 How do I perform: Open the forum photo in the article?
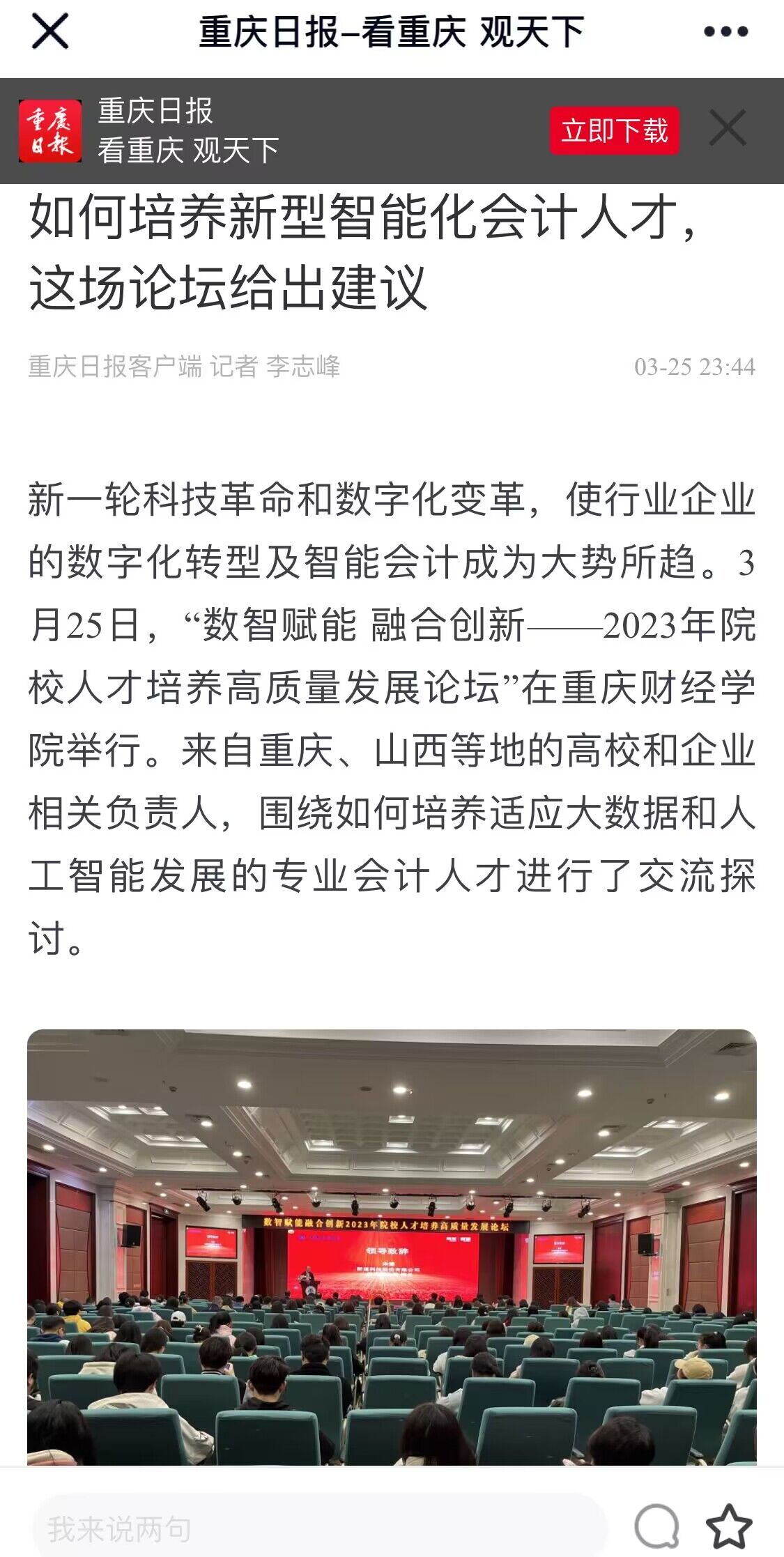(x=392, y=1248)
